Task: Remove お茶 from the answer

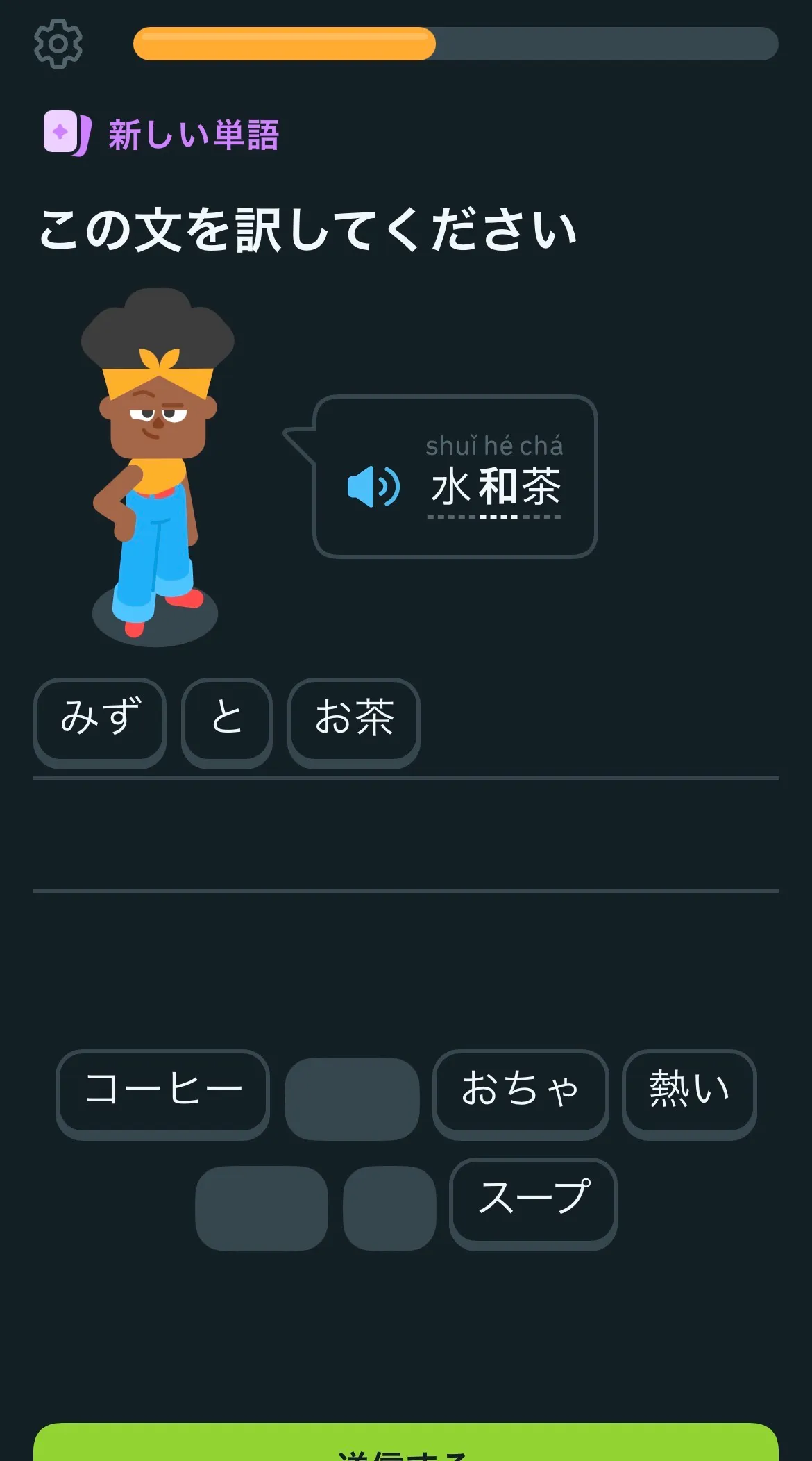Action: [354, 719]
